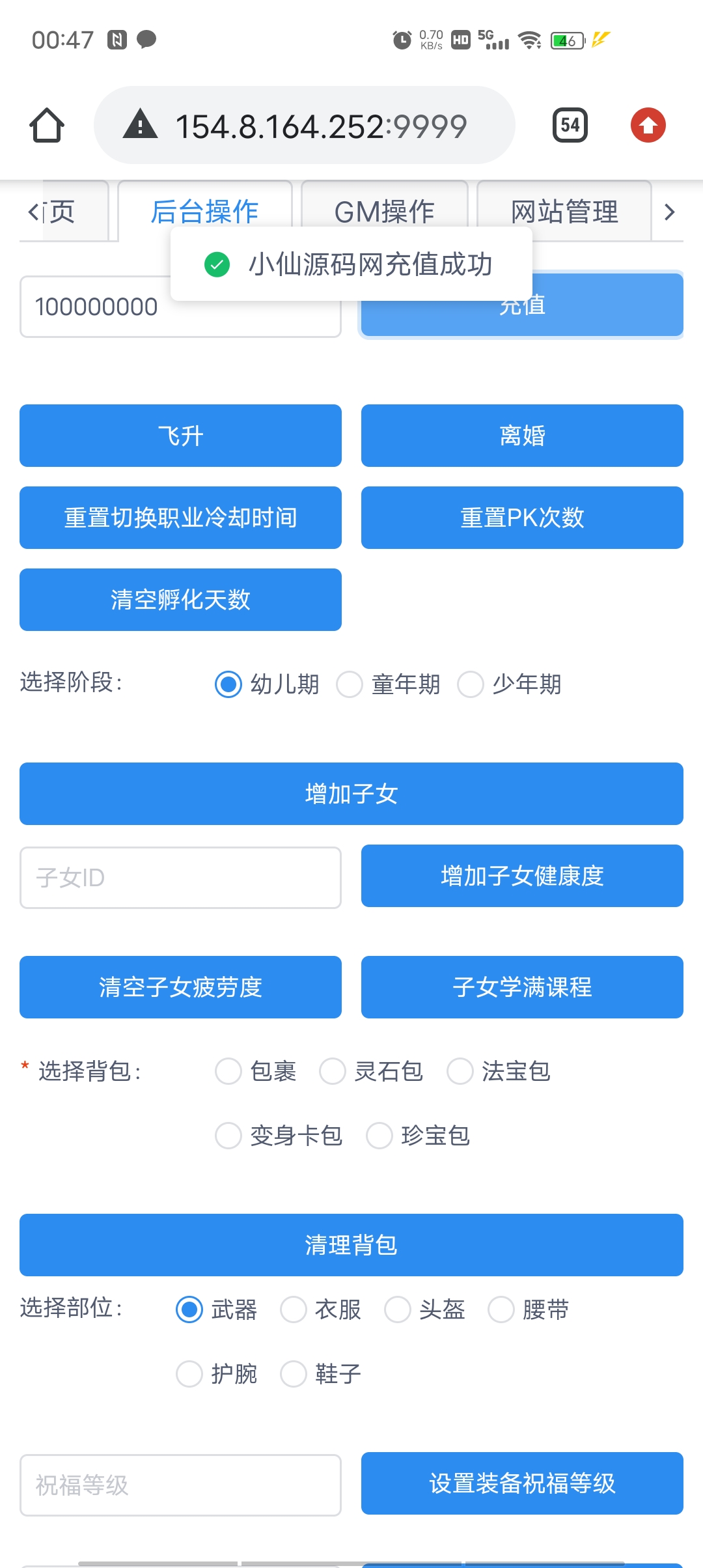Tap the 增加子女 button
This screenshot has height=1568, width=703.
(351, 794)
